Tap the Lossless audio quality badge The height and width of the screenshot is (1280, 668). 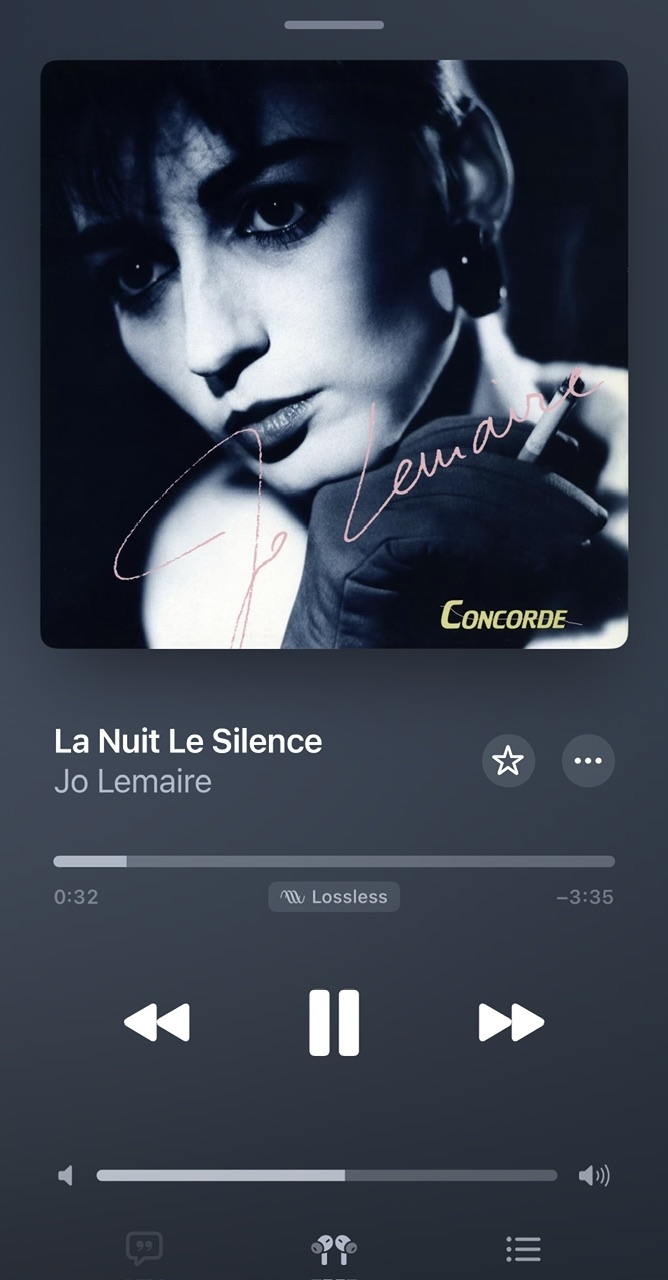click(334, 897)
